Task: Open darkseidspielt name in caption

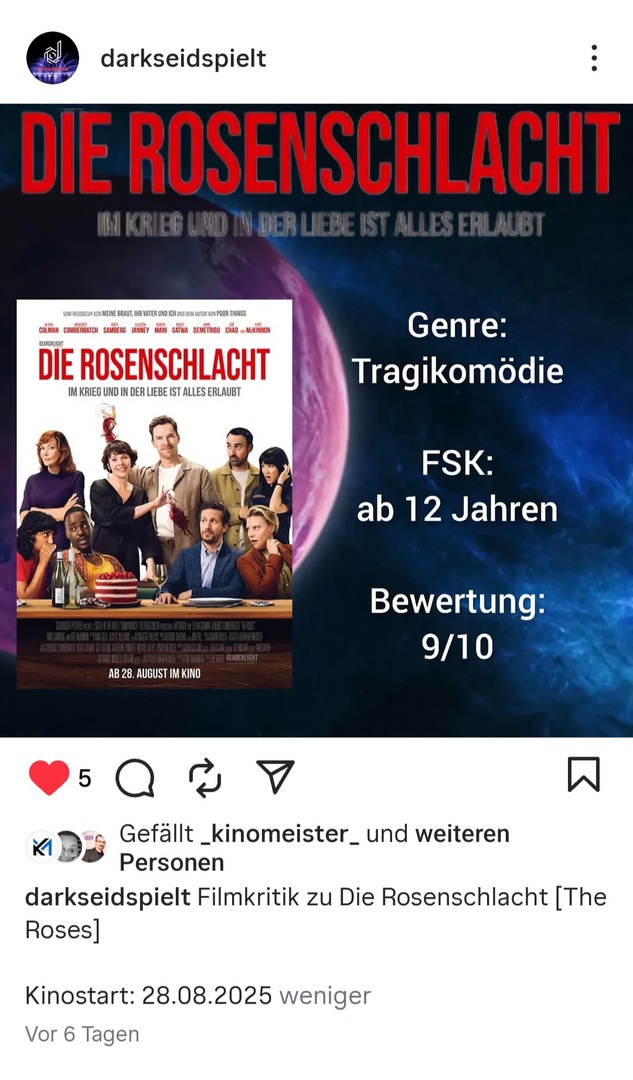Action: coord(107,897)
